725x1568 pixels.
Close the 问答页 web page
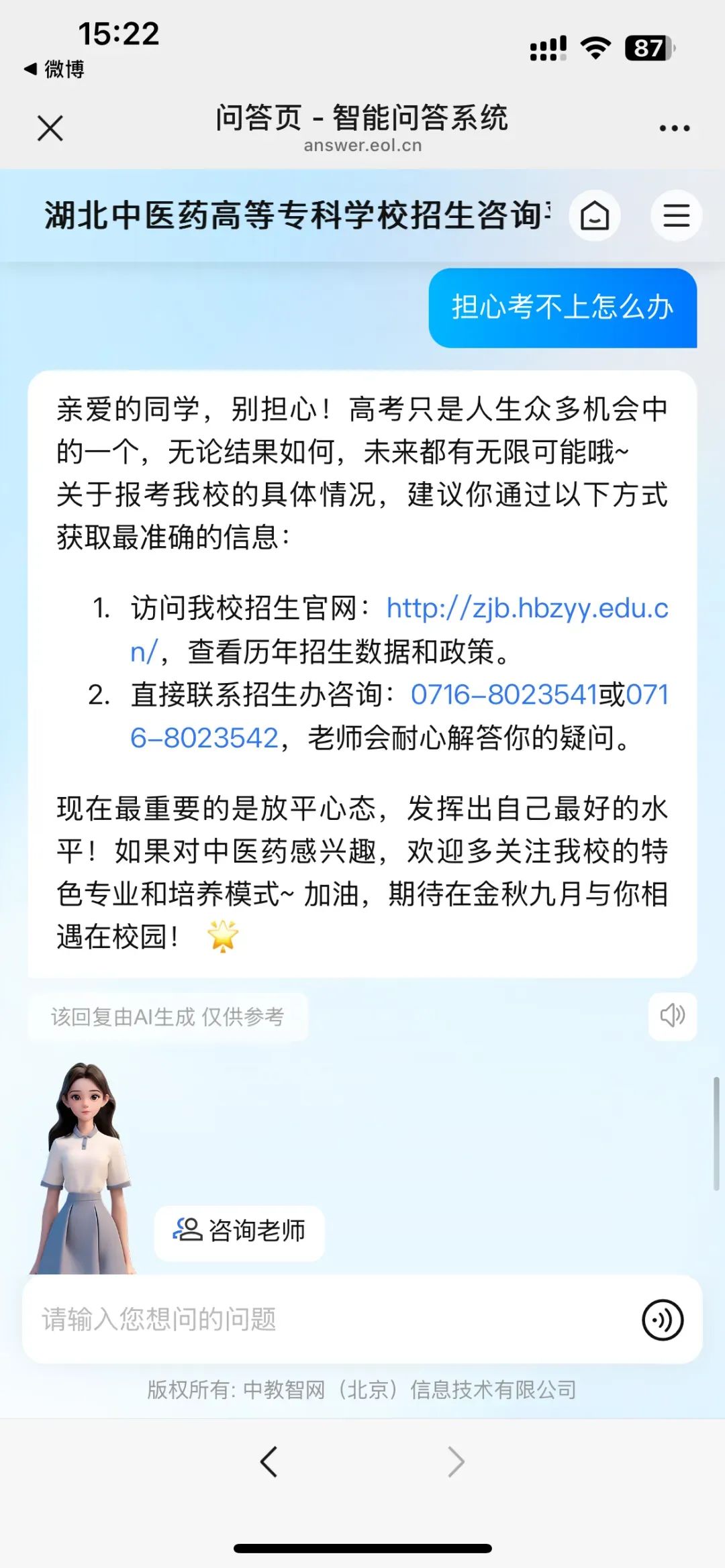50,128
